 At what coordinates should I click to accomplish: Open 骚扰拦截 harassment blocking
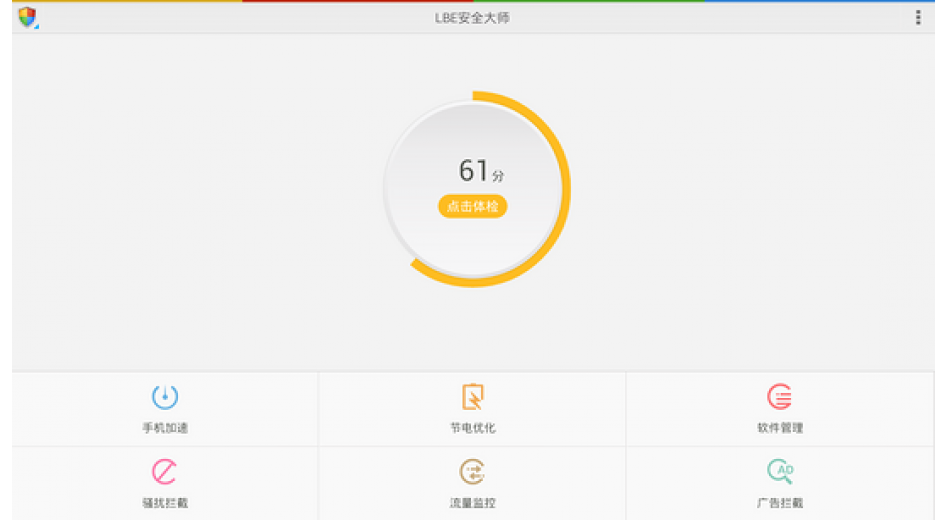pos(165,483)
